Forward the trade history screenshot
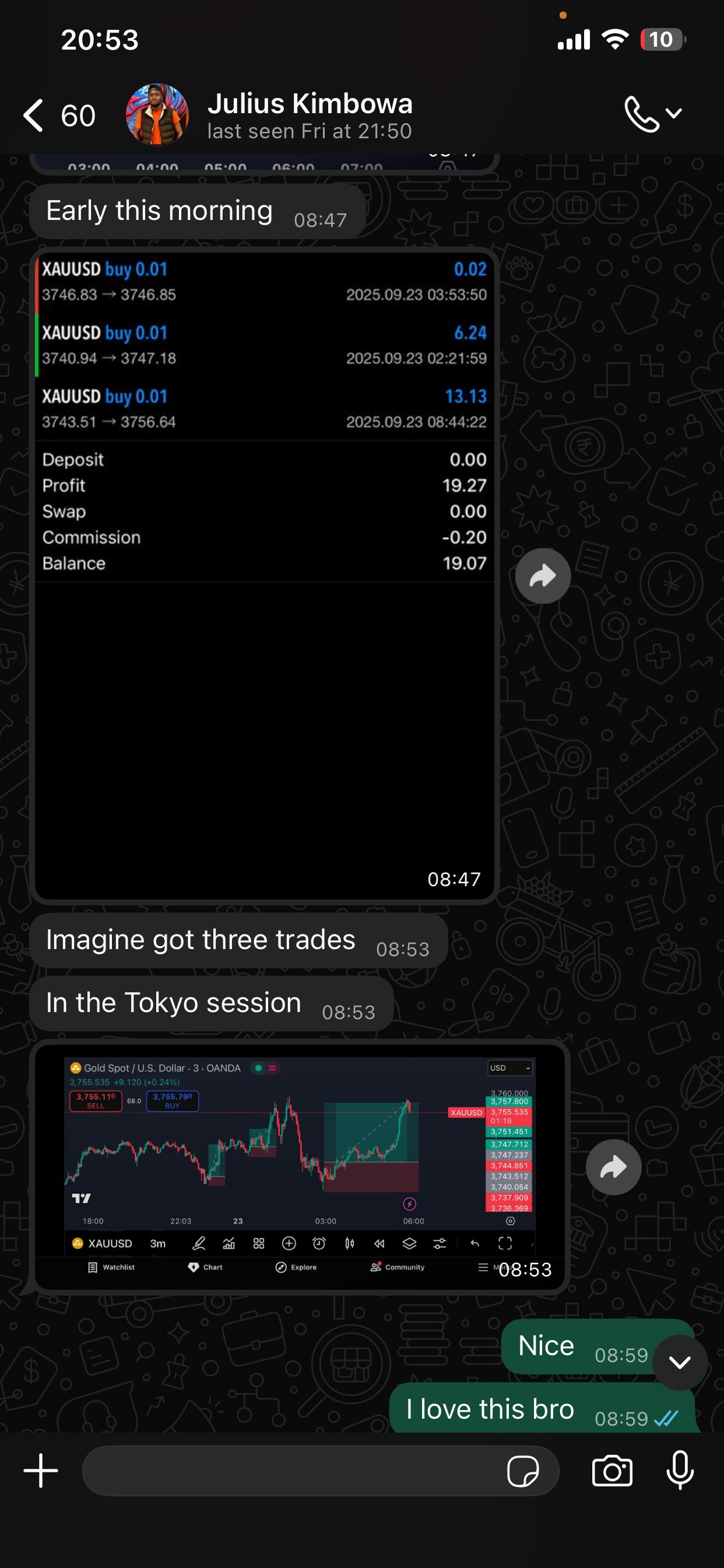 pos(543,576)
